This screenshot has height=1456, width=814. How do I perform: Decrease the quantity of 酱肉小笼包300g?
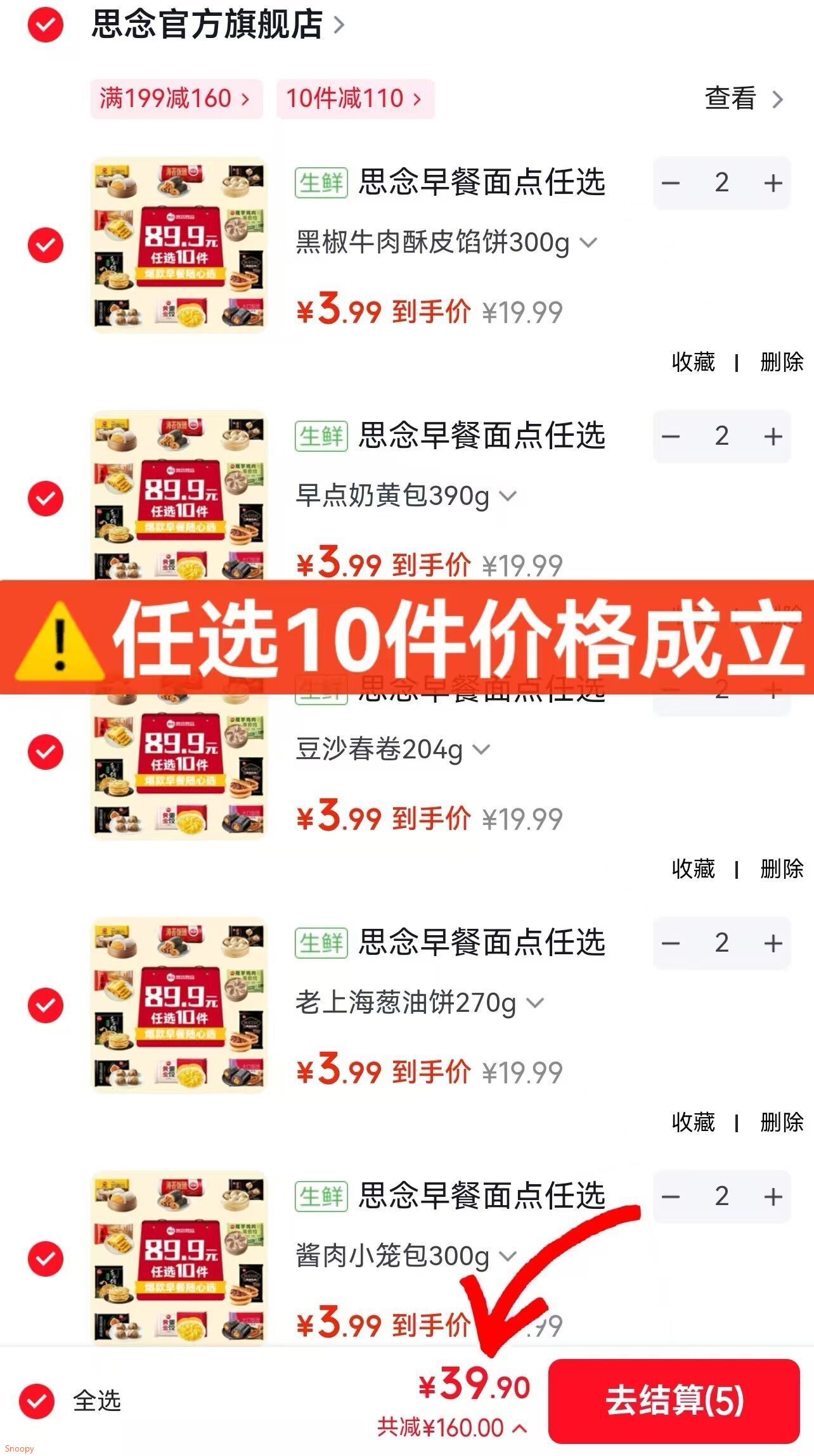[x=671, y=1197]
